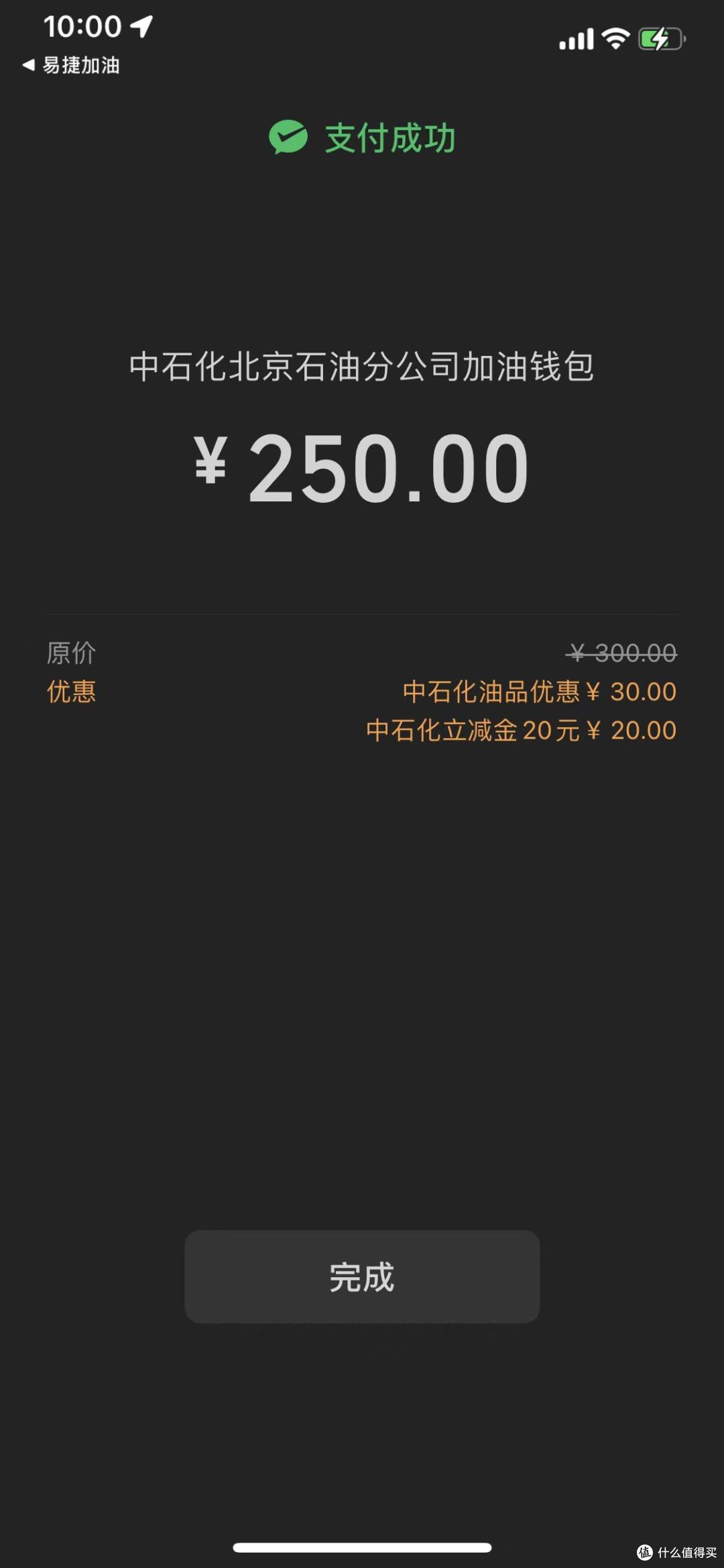Screen dimensions: 724x1568
Task: Return to the 易捷加油 app
Action: tap(72, 65)
